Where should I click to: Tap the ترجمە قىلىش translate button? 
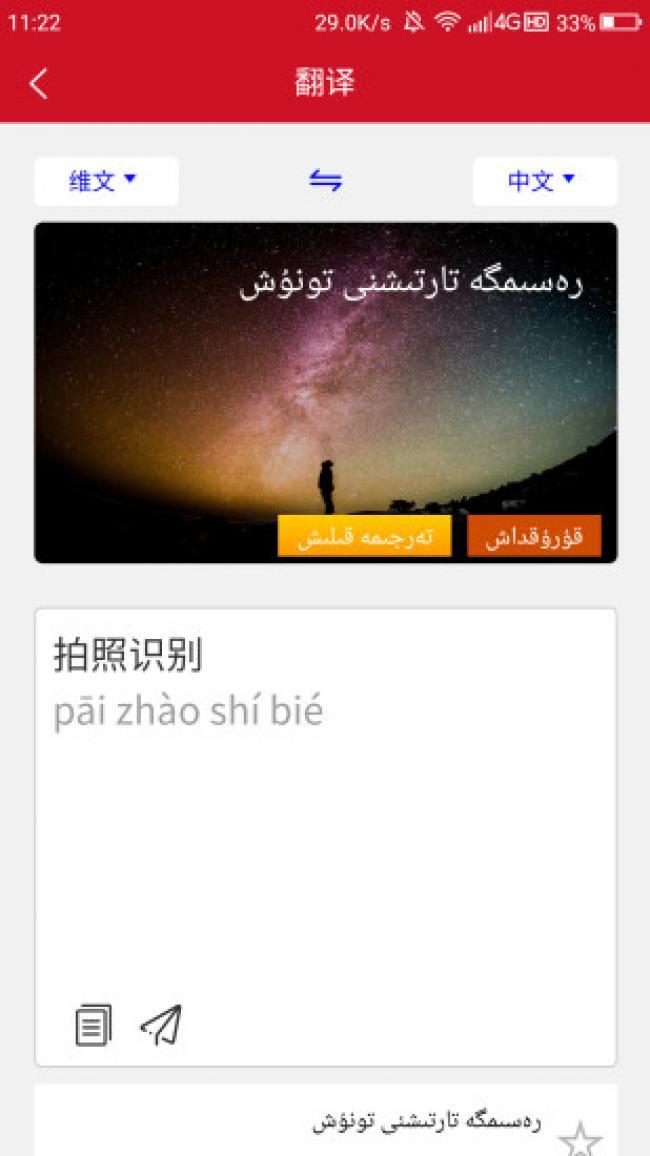click(365, 536)
